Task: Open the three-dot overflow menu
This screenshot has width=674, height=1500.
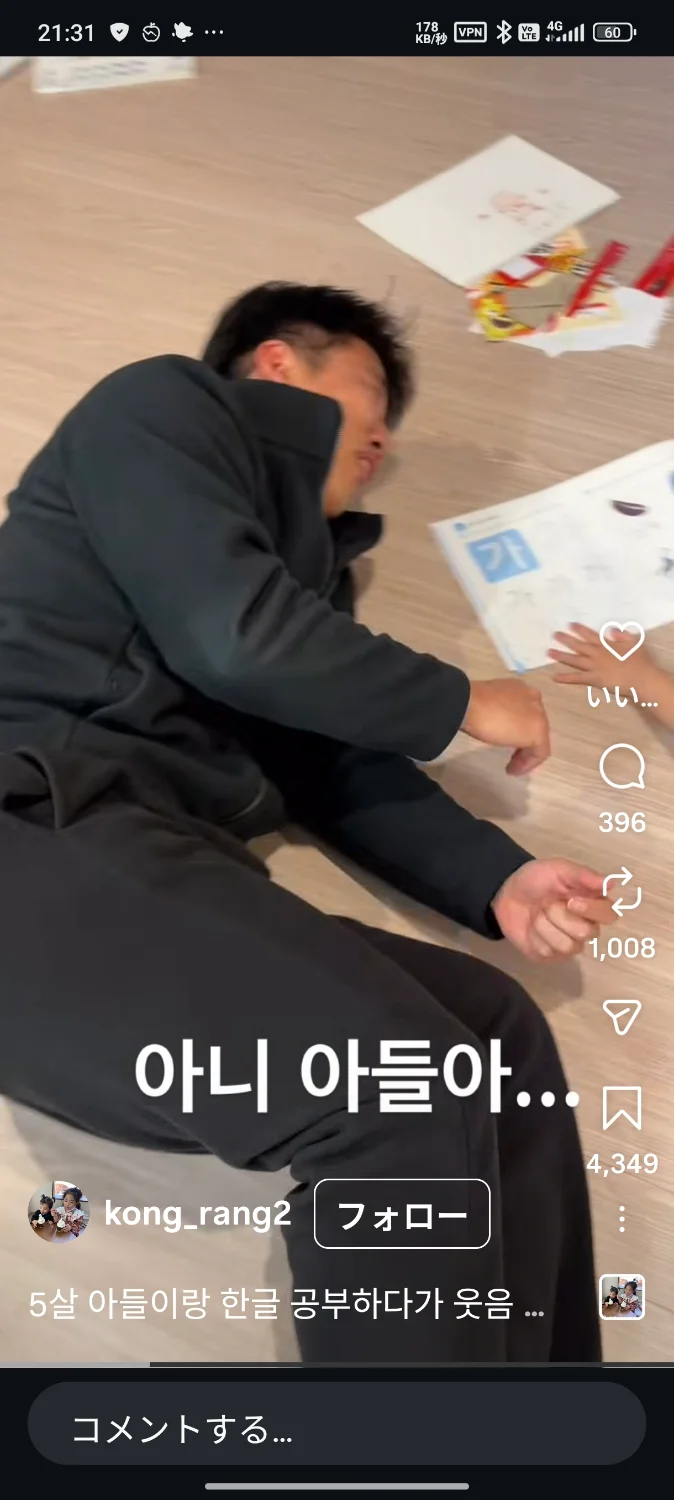Action: point(621,1218)
